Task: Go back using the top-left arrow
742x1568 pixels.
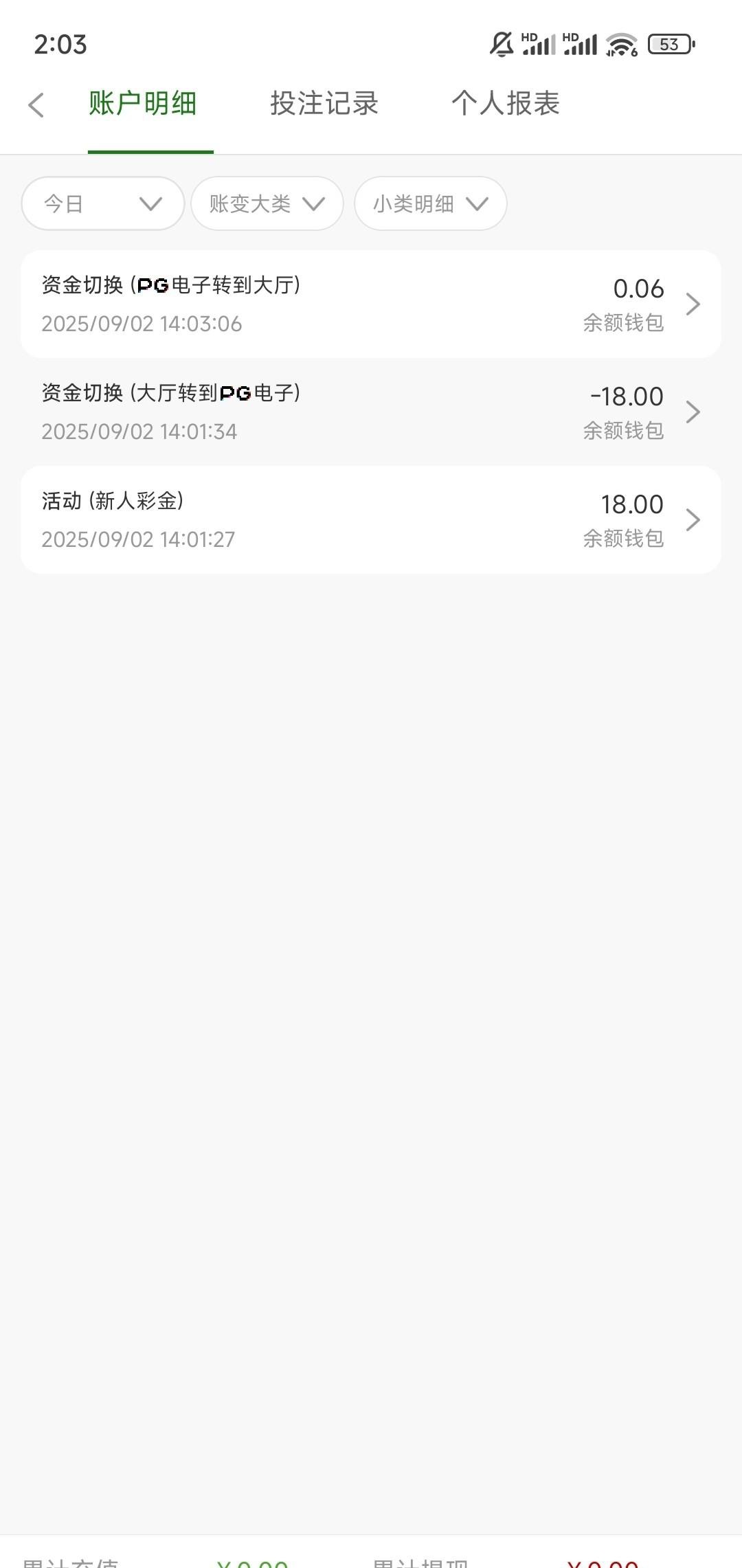Action: (36, 105)
